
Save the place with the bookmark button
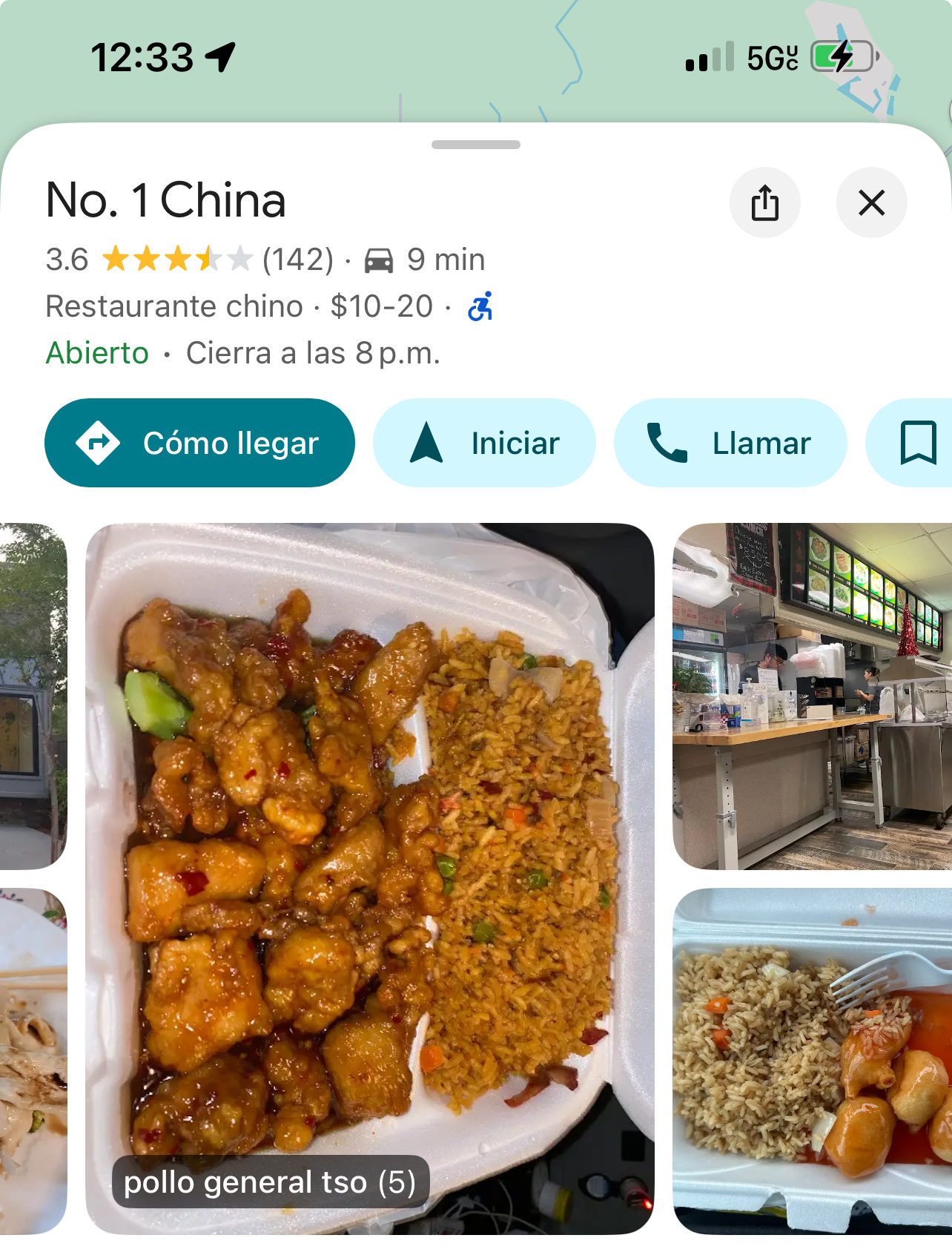click(x=916, y=443)
